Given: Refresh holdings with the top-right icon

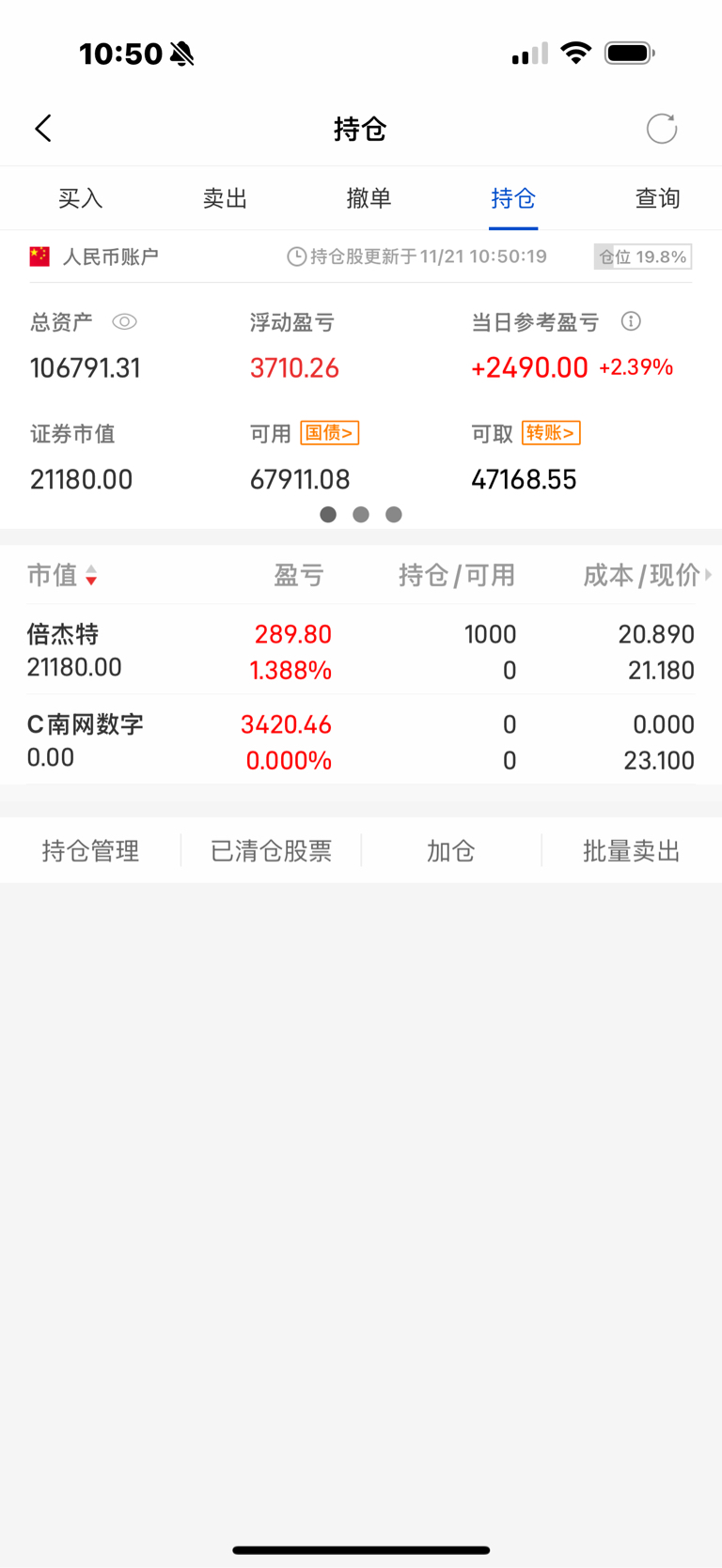Looking at the screenshot, I should click(662, 129).
